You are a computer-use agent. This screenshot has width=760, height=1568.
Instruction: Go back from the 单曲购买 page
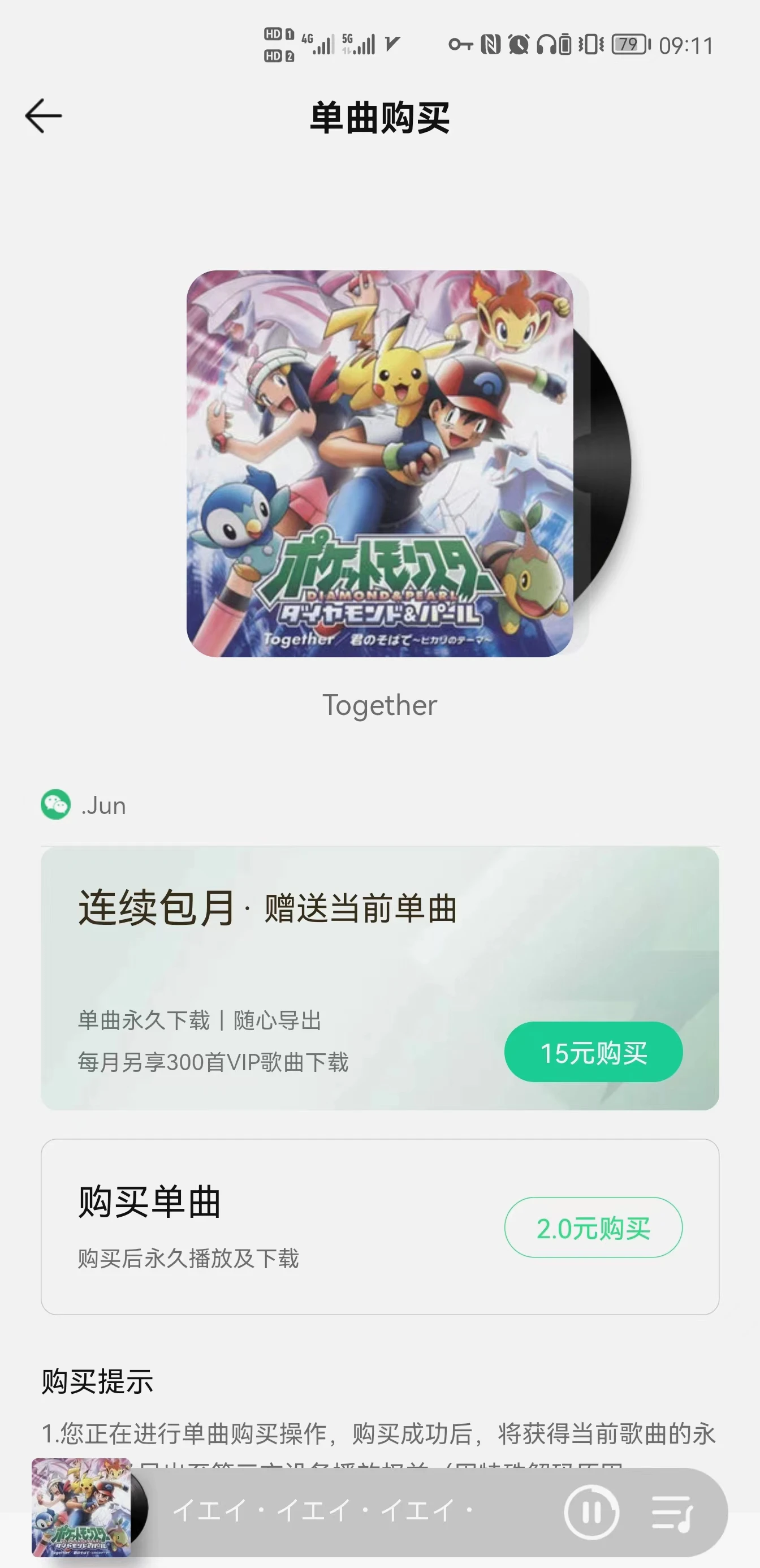43,115
